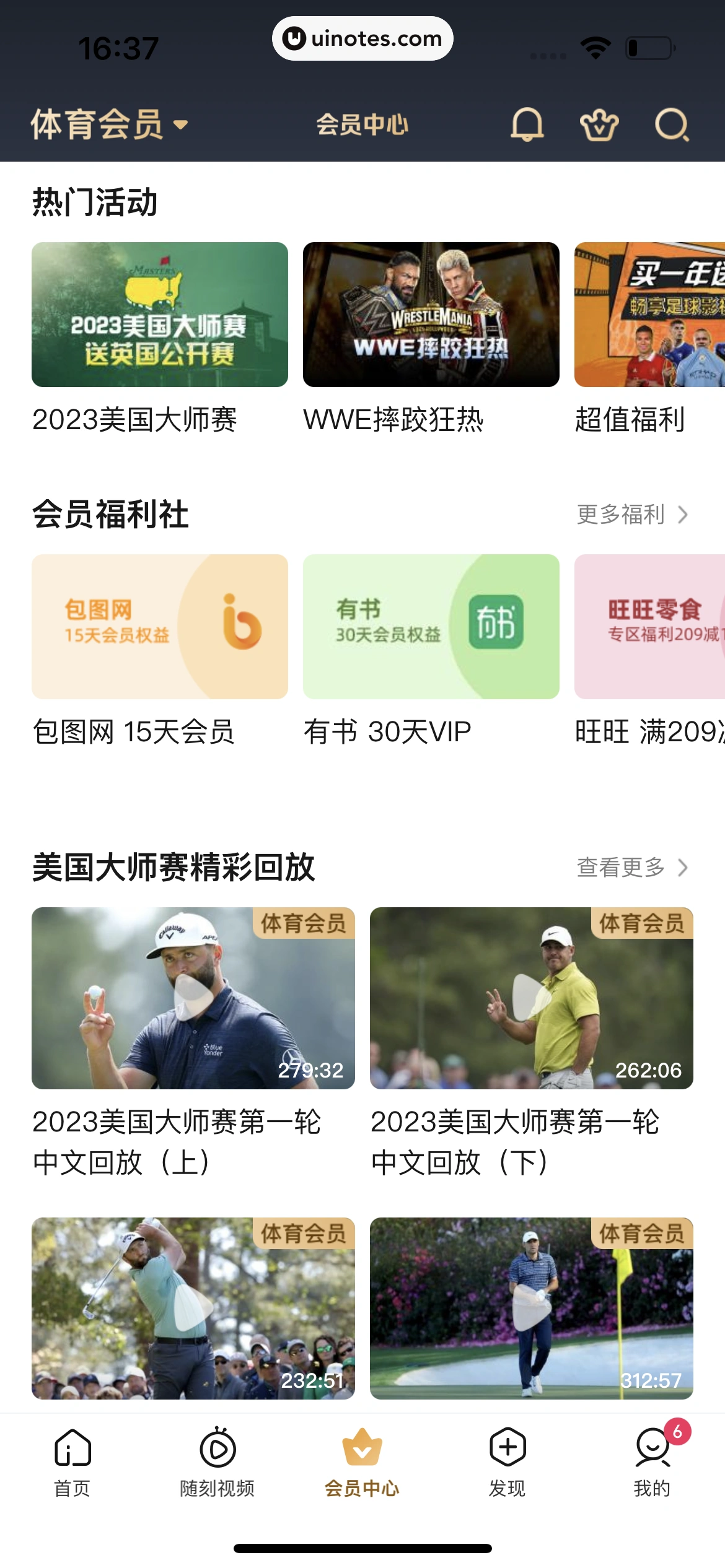This screenshot has width=725, height=1568.
Task: Play the replay video lasting 312:57
Action: tap(531, 1308)
